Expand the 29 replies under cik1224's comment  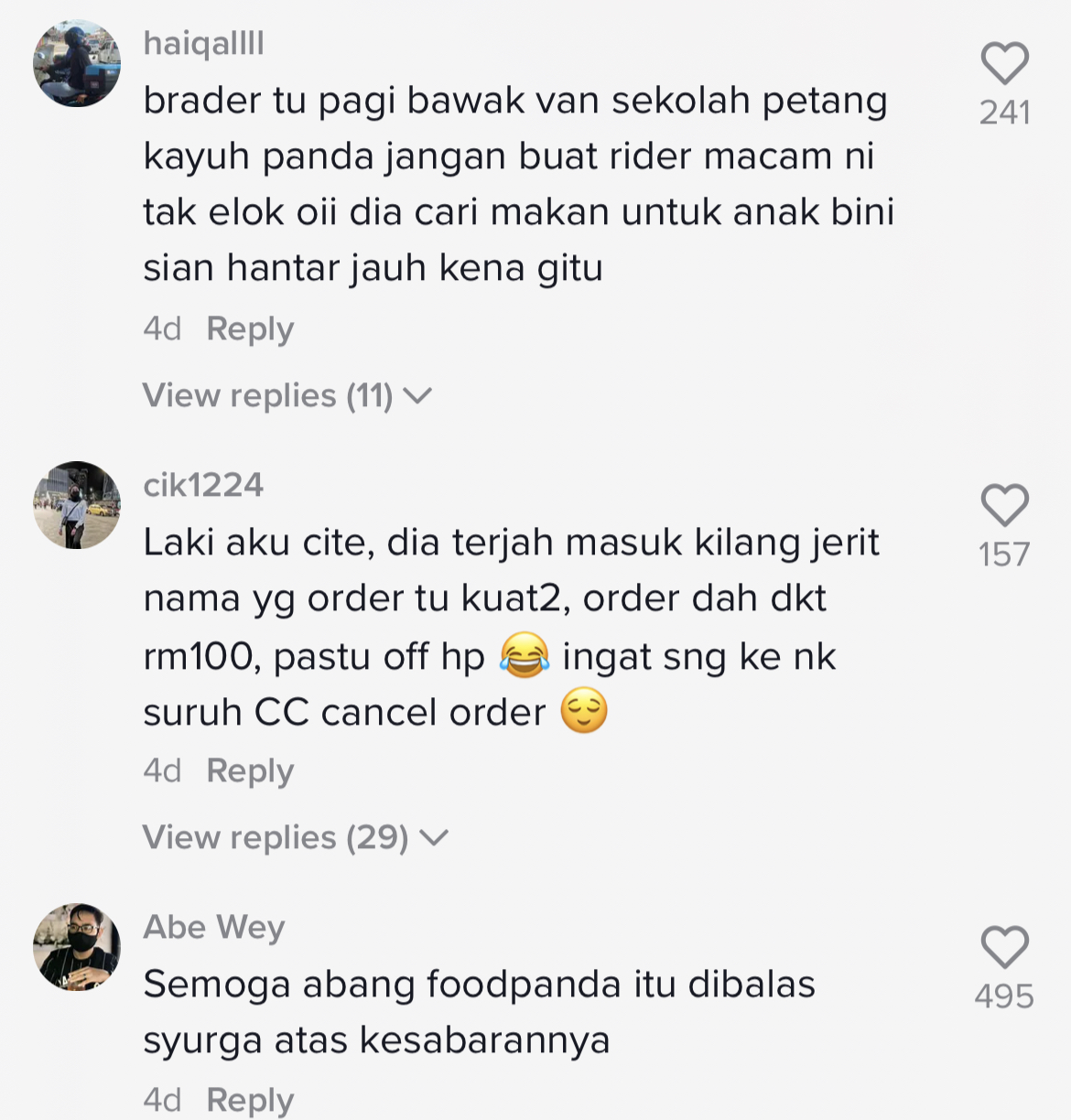click(x=295, y=837)
